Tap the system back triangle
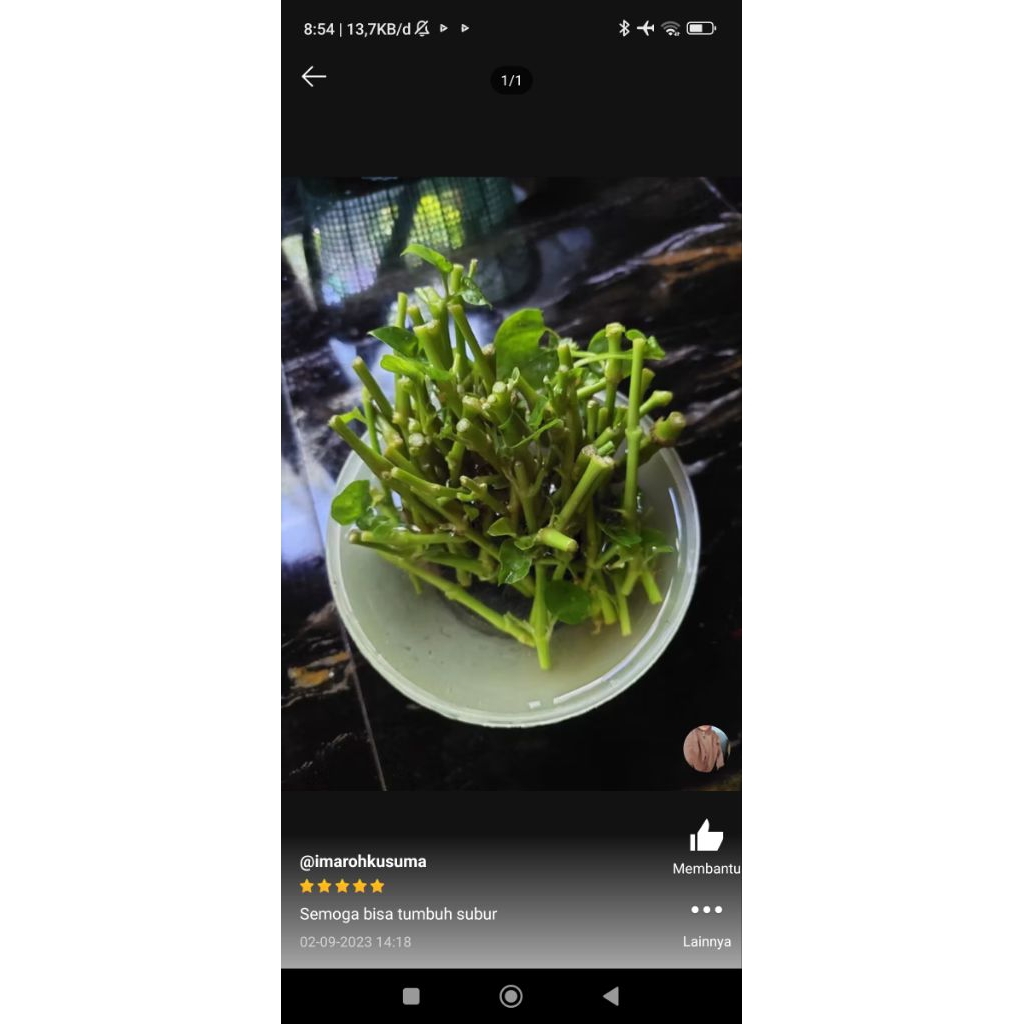The image size is (1024, 1024). (x=610, y=996)
